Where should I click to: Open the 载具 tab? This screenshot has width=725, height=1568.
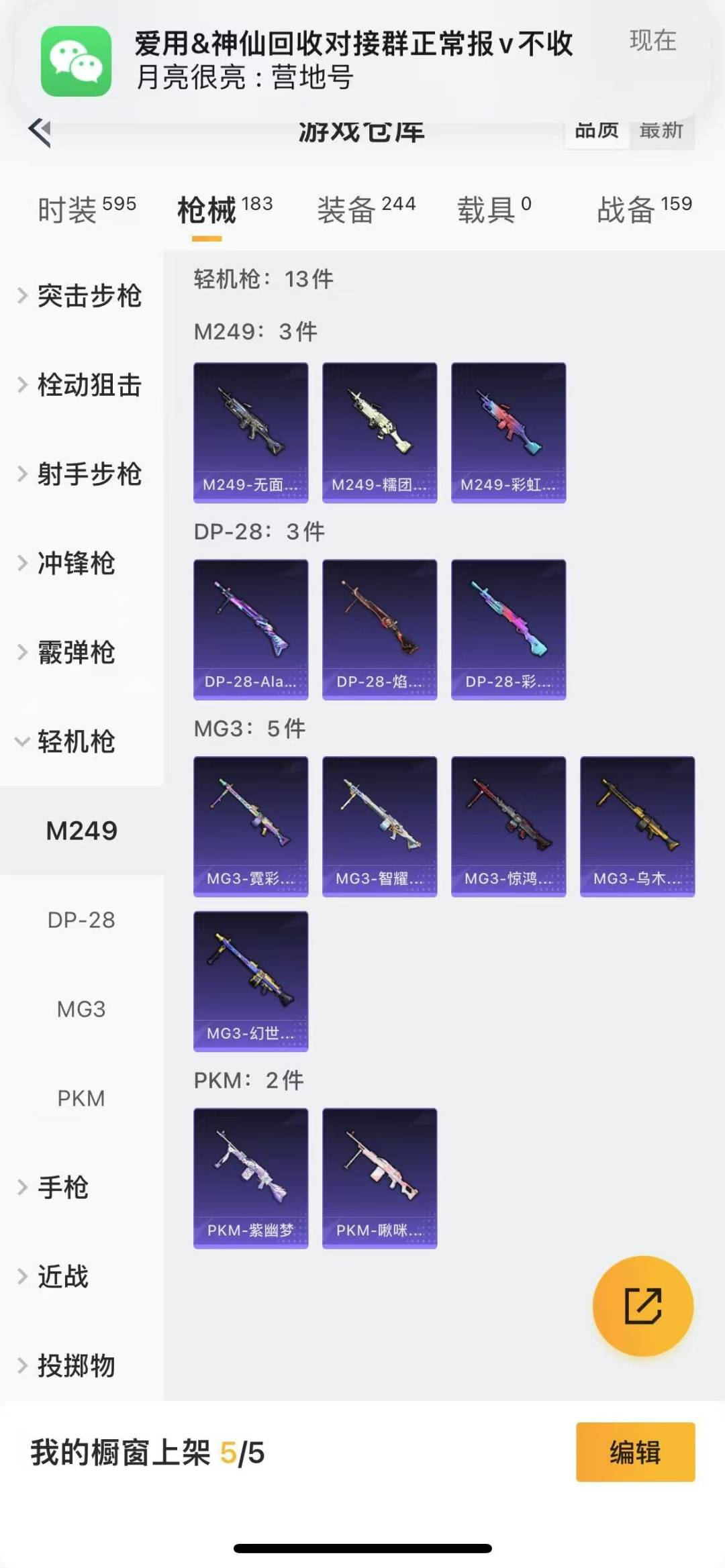click(x=494, y=209)
